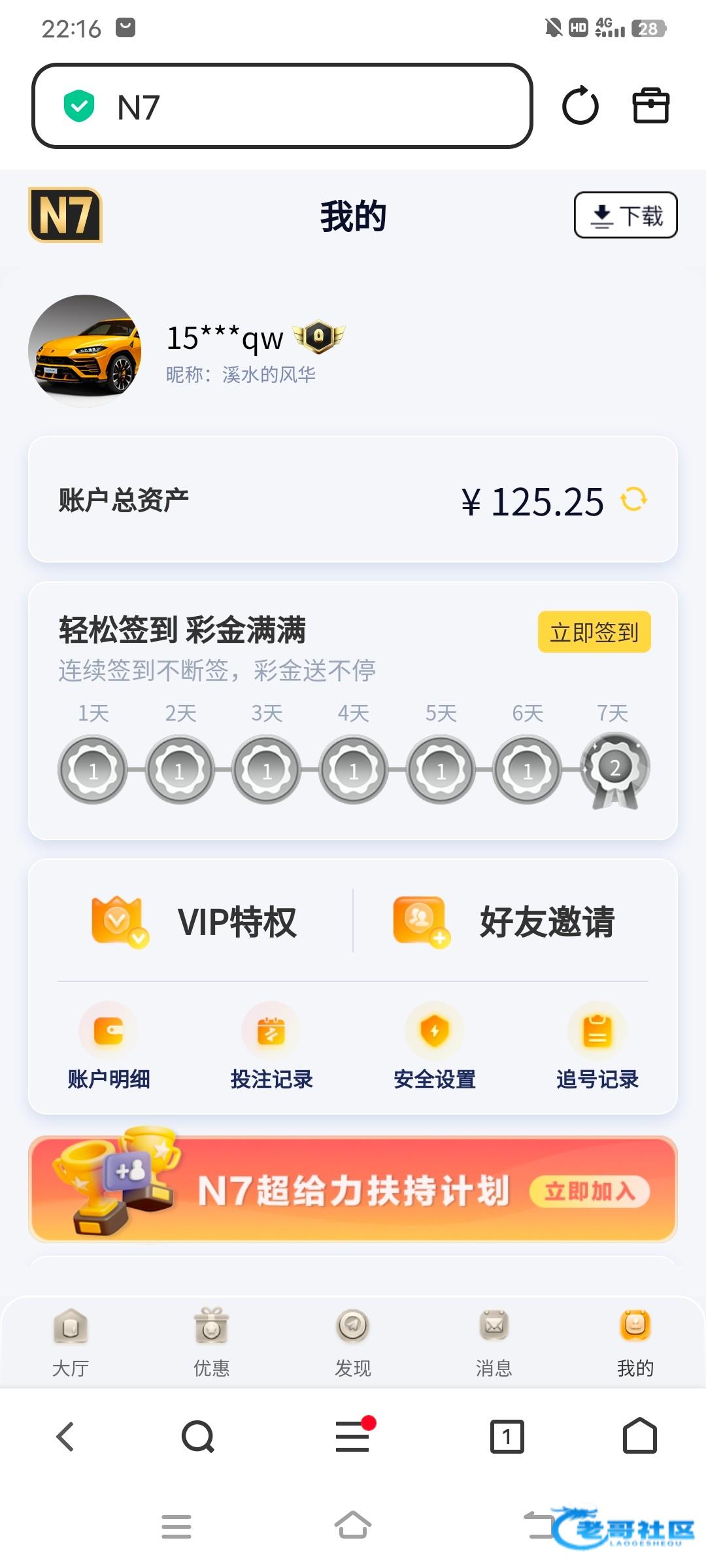Open the browser menu with red dot
This screenshot has height=1568, width=706.
(x=354, y=1436)
